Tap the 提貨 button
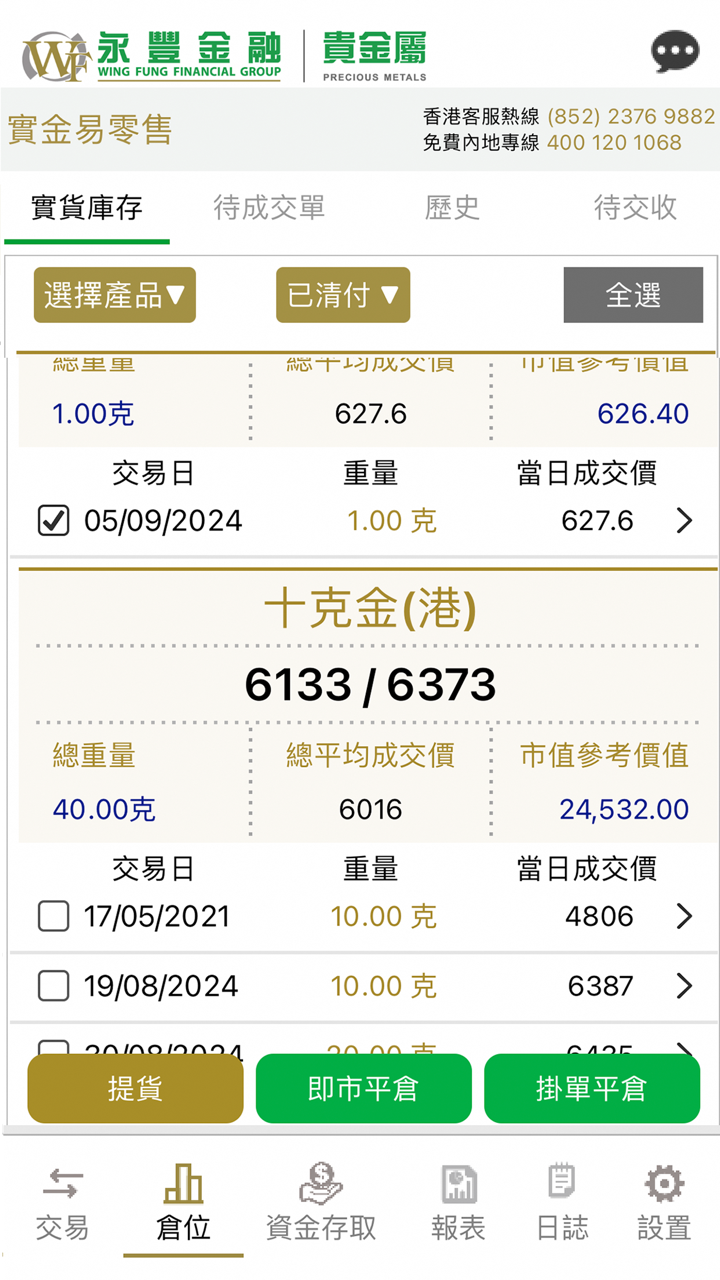720x1280 pixels. point(135,1088)
